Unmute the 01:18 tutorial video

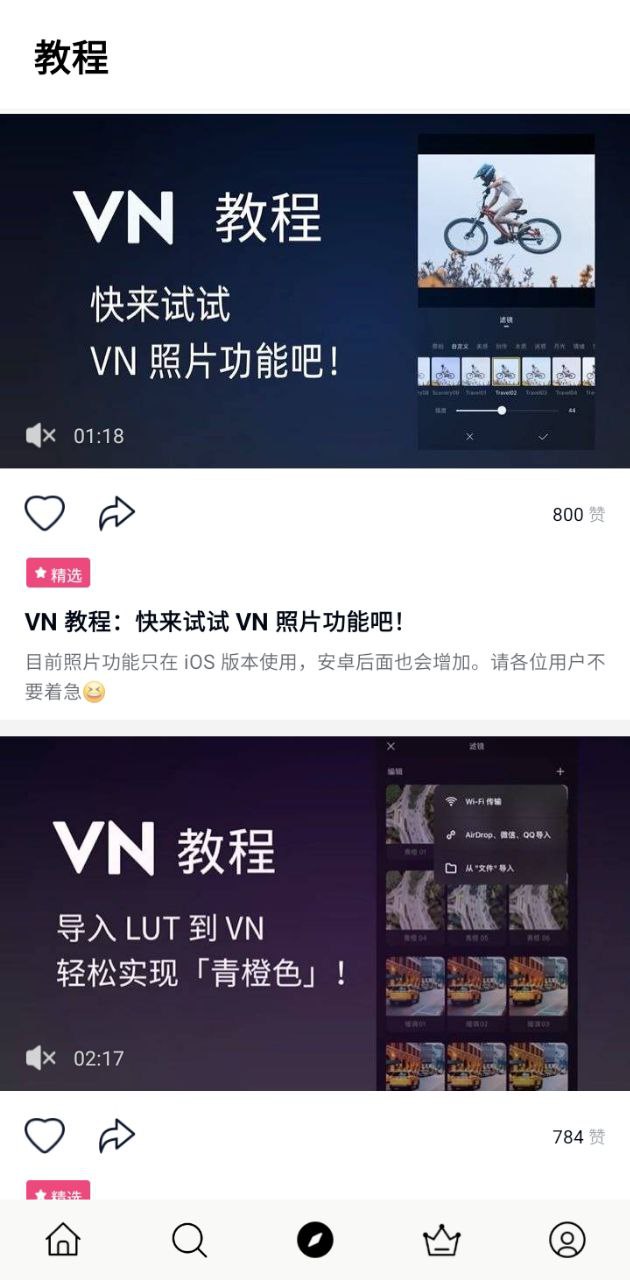tap(41, 436)
